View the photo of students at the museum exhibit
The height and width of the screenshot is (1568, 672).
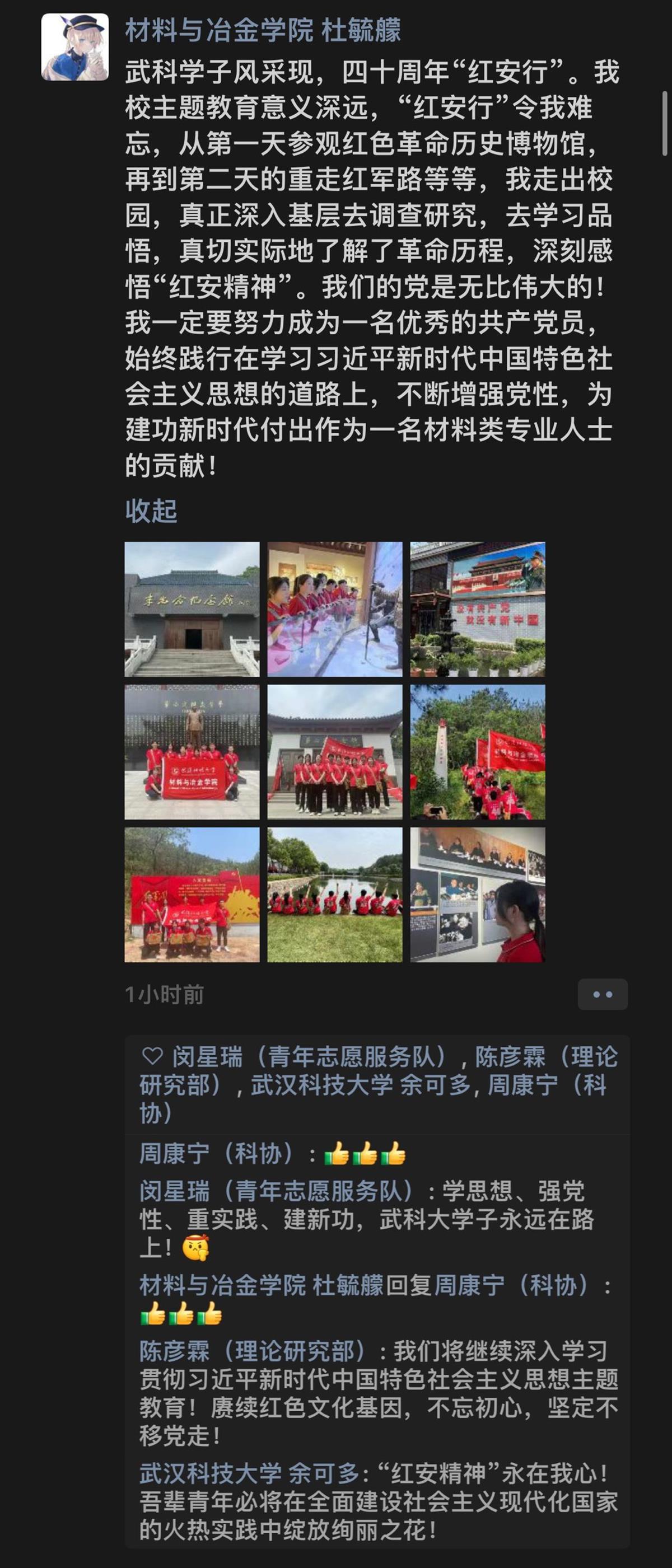click(x=335, y=609)
